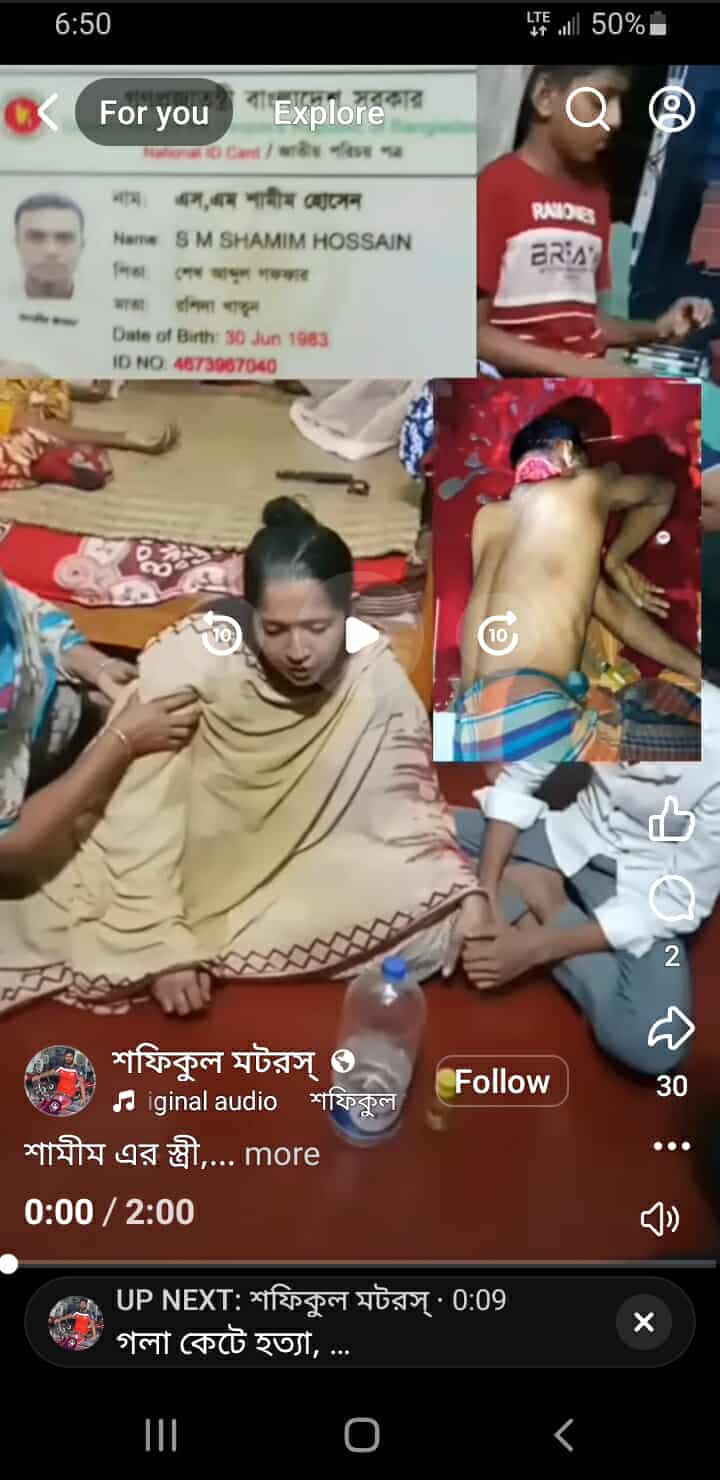Screen dimensions: 720x1480
Task: Switch to the Explore tab
Action: 329,113
